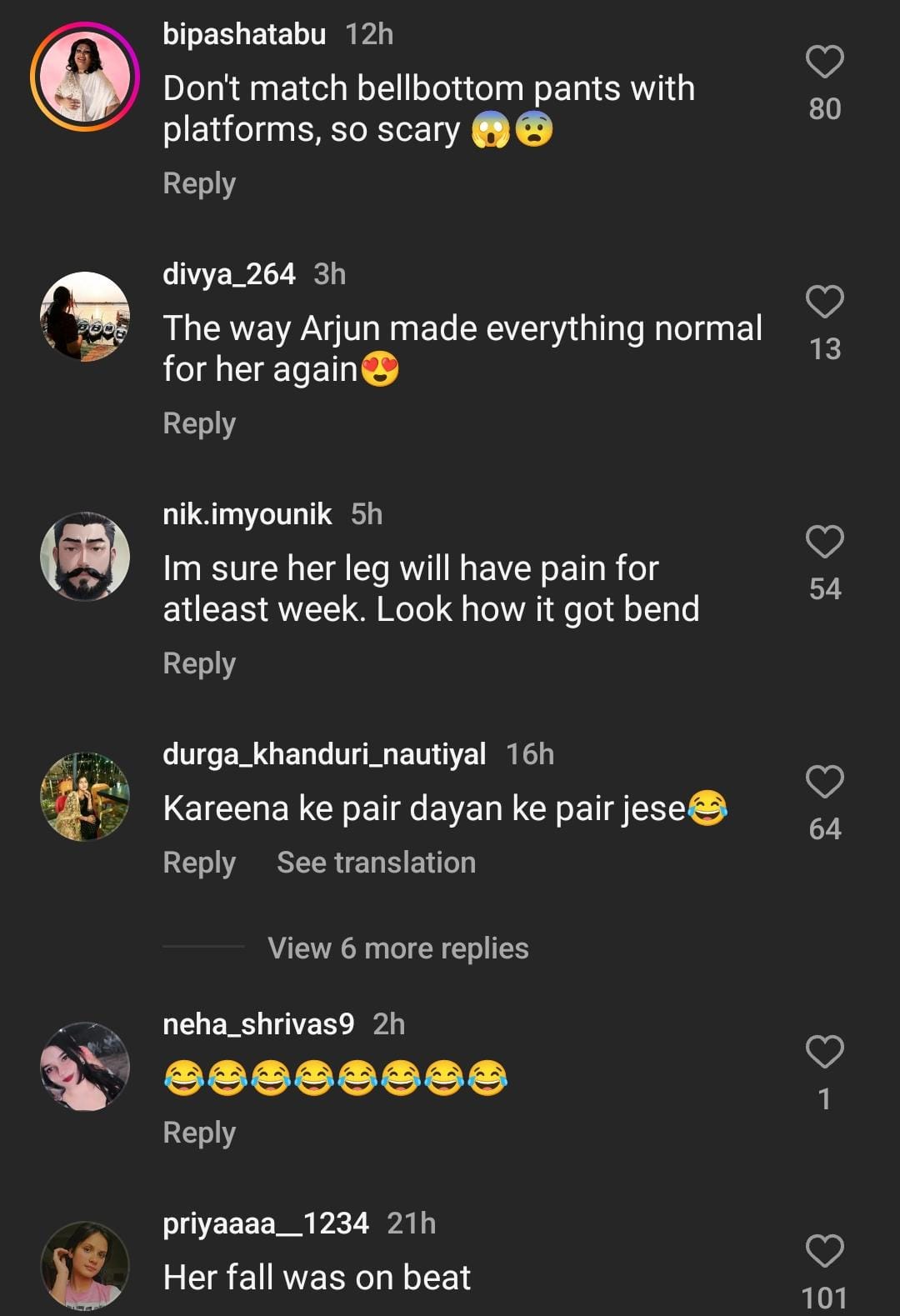Open bipashatabu's profile picture
Screen dimensions: 900x1316
[x=85, y=77]
